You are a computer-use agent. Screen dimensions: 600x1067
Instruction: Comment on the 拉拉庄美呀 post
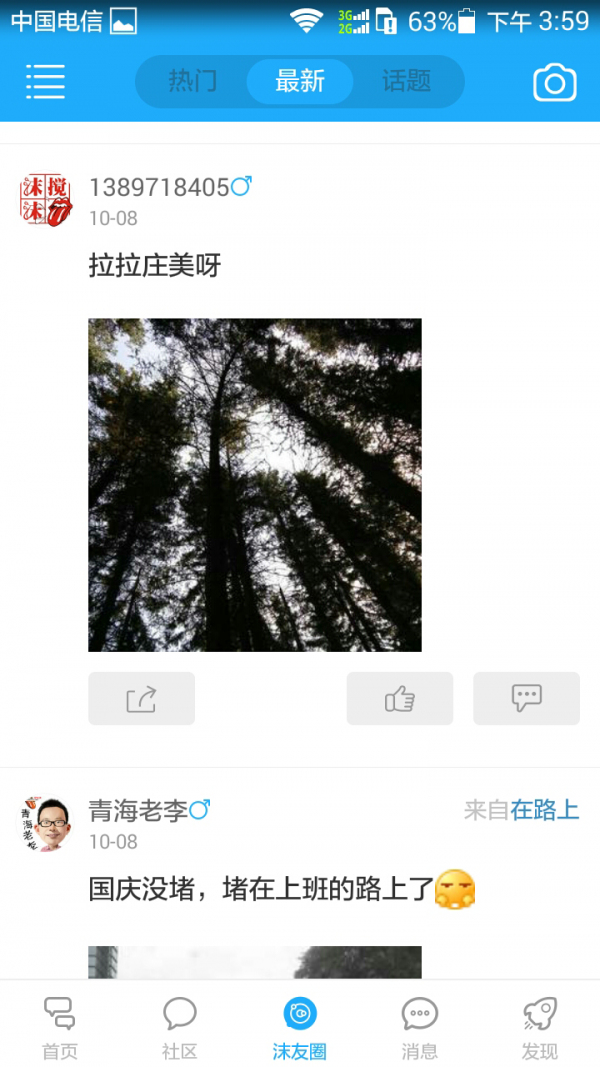pos(526,698)
